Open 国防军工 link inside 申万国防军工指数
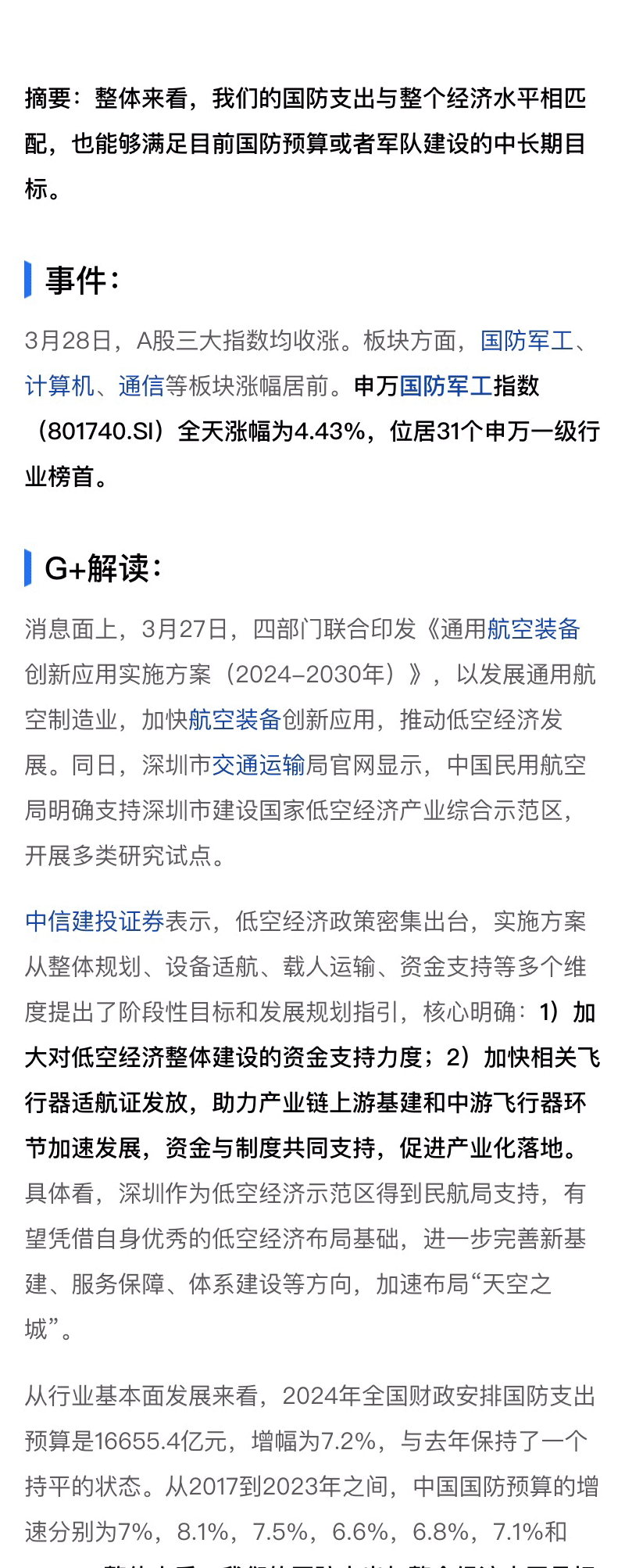 click(x=446, y=386)
